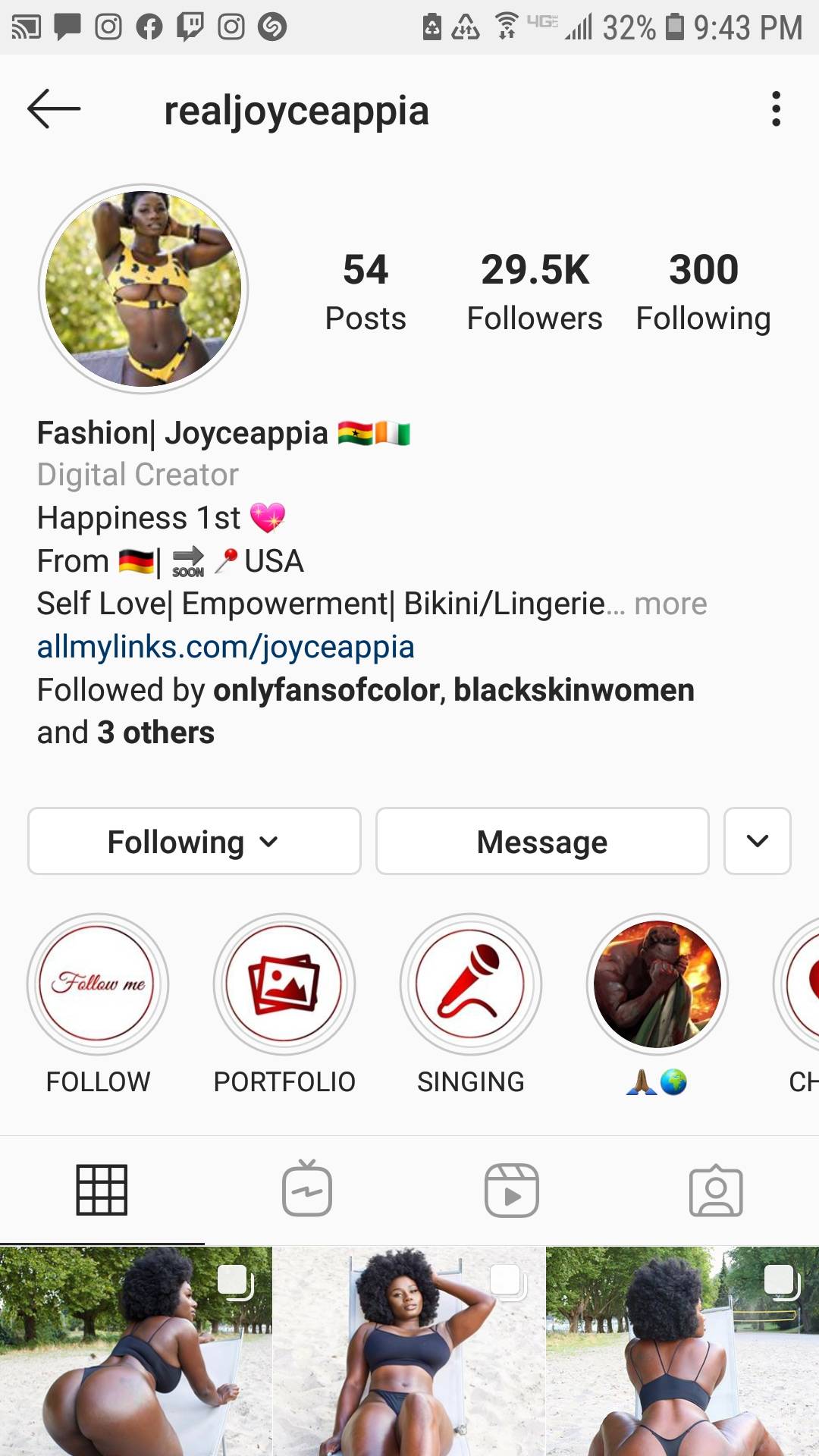Switch to the IGTV tab
819x1456 pixels.
307,1190
